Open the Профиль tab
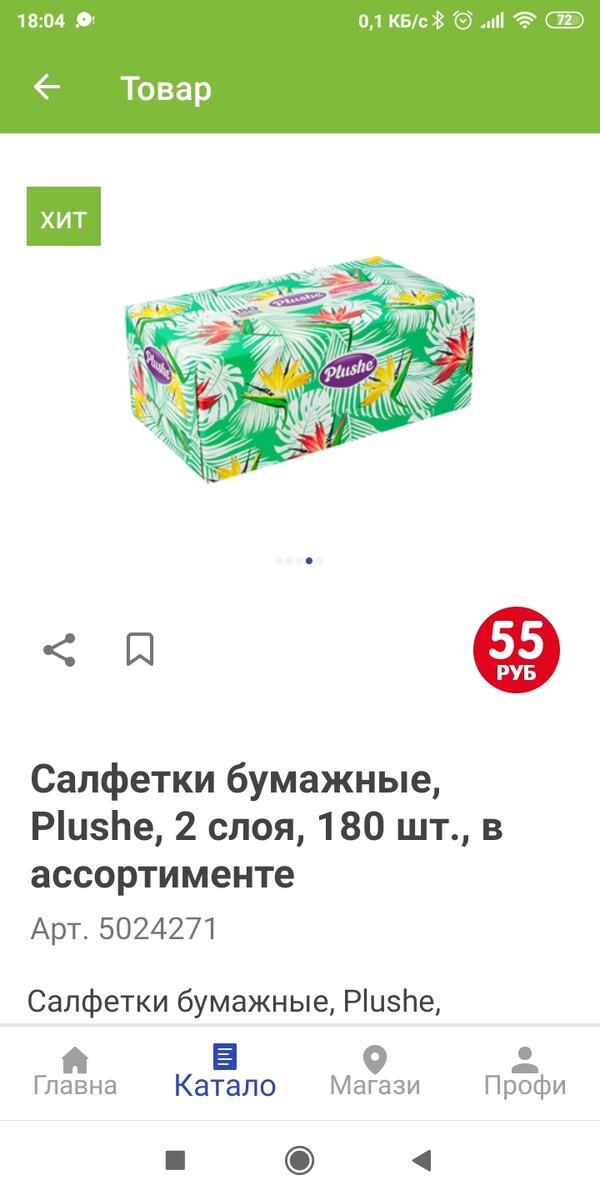 pyautogui.click(x=525, y=1072)
